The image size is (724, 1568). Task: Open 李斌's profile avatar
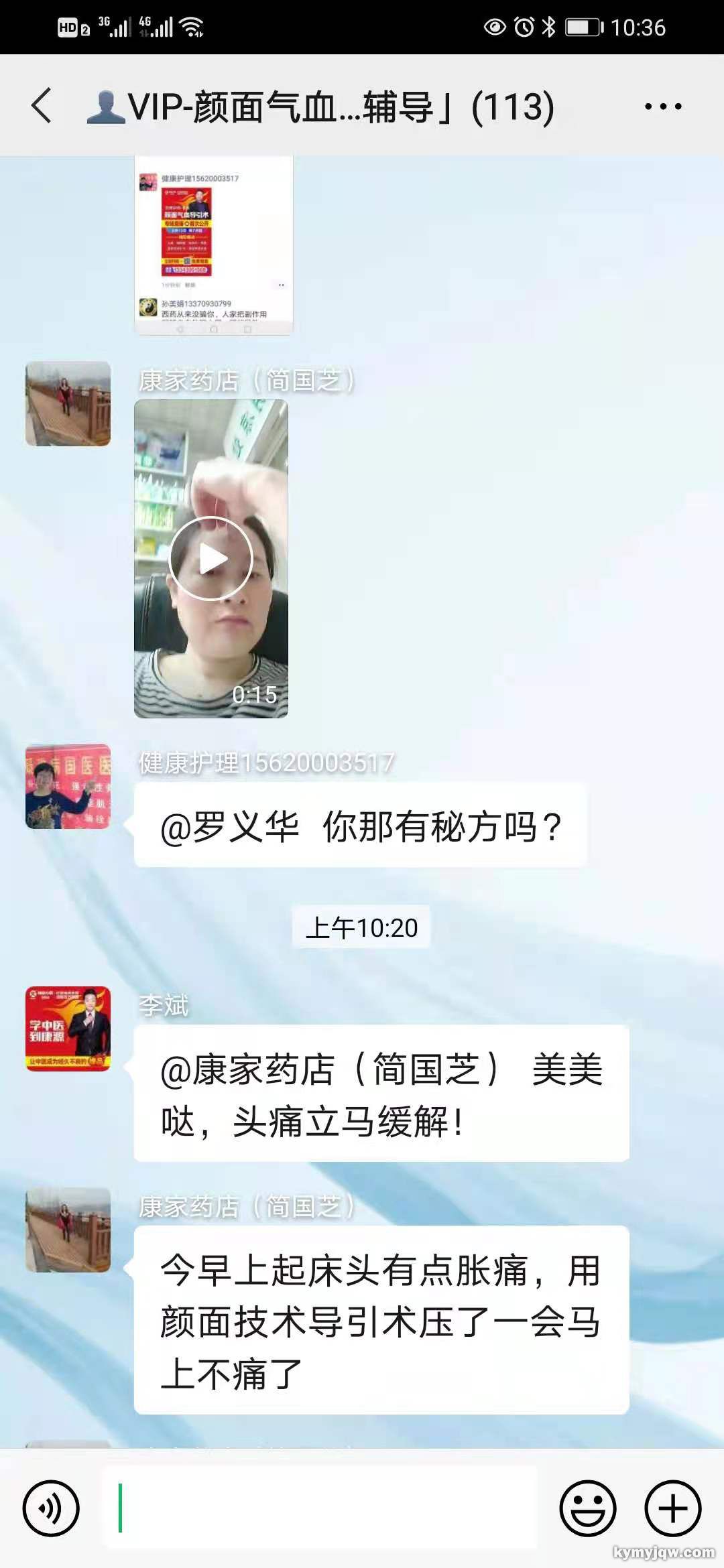(68, 1029)
